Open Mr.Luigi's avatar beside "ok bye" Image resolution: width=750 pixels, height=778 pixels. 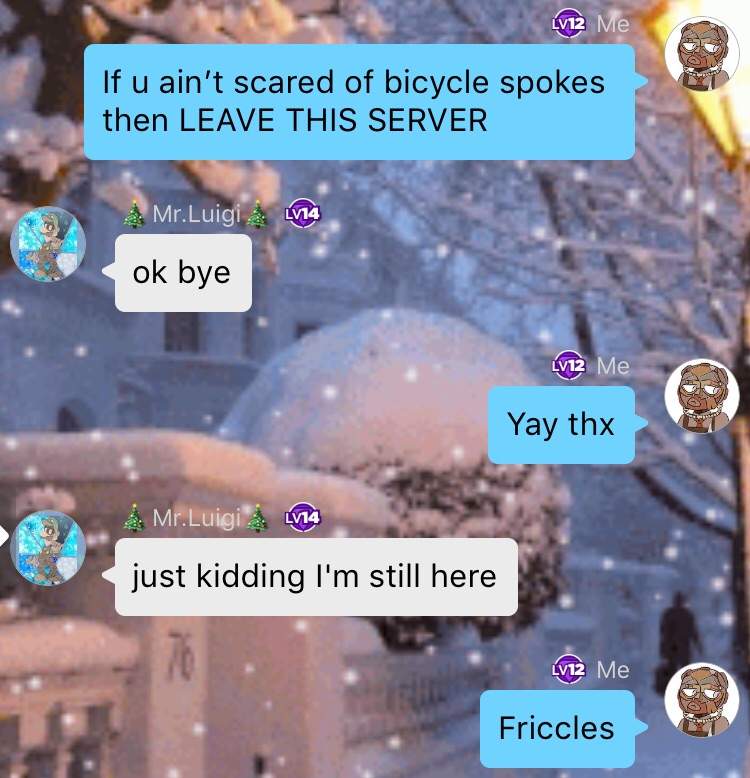pos(48,244)
